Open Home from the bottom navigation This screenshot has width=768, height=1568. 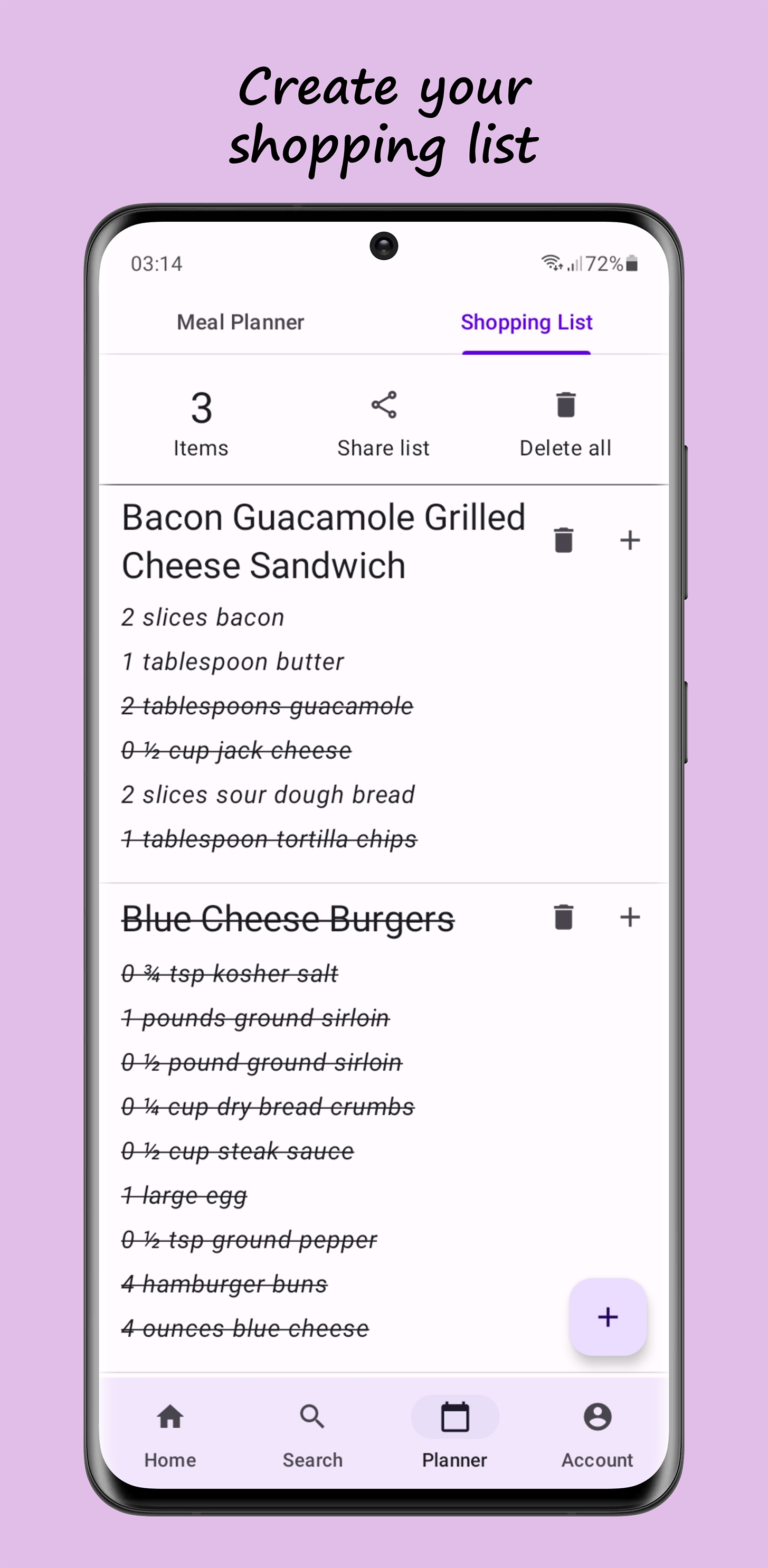170,1437
